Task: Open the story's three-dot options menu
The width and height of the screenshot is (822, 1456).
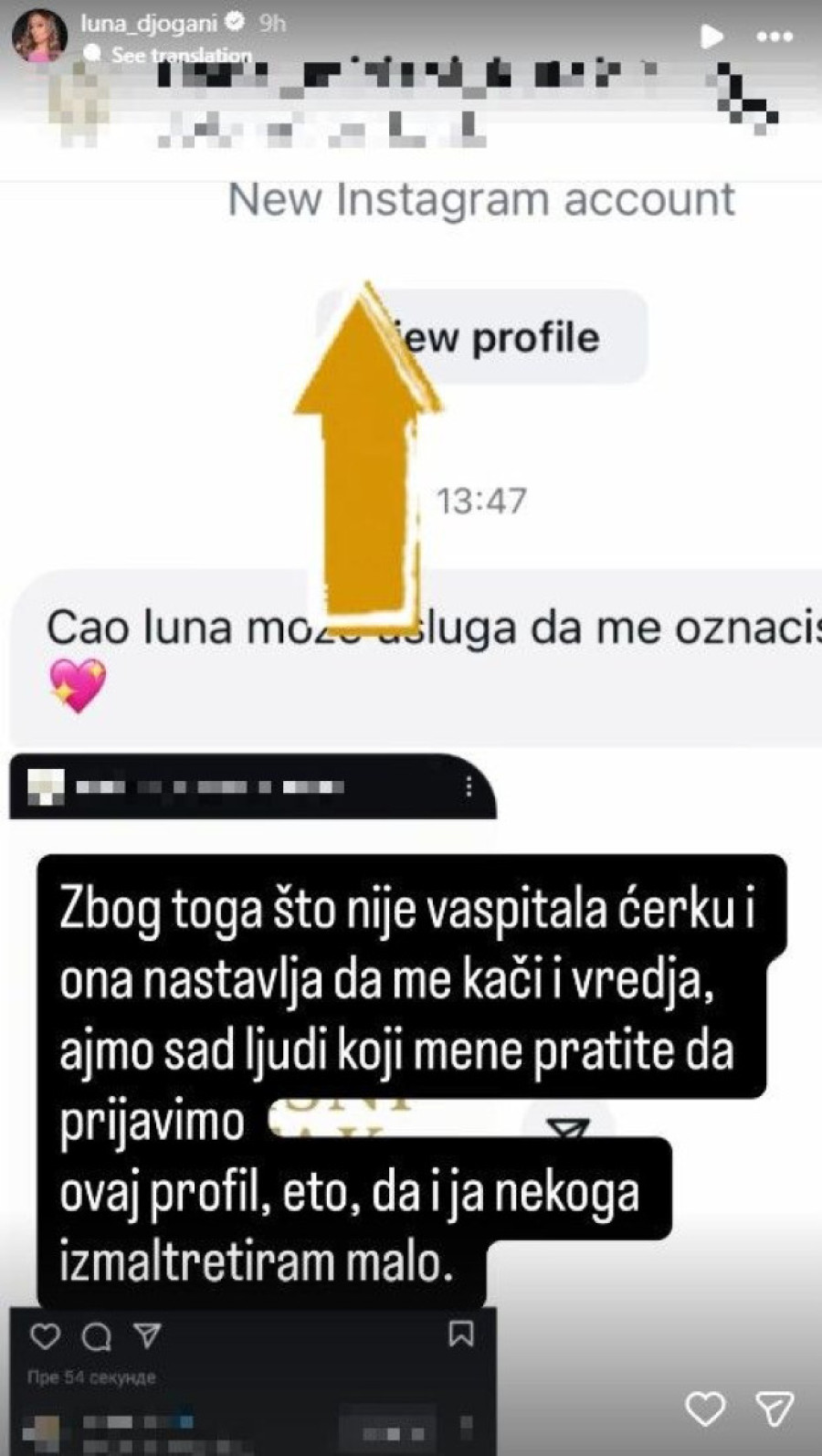Action: point(775,37)
